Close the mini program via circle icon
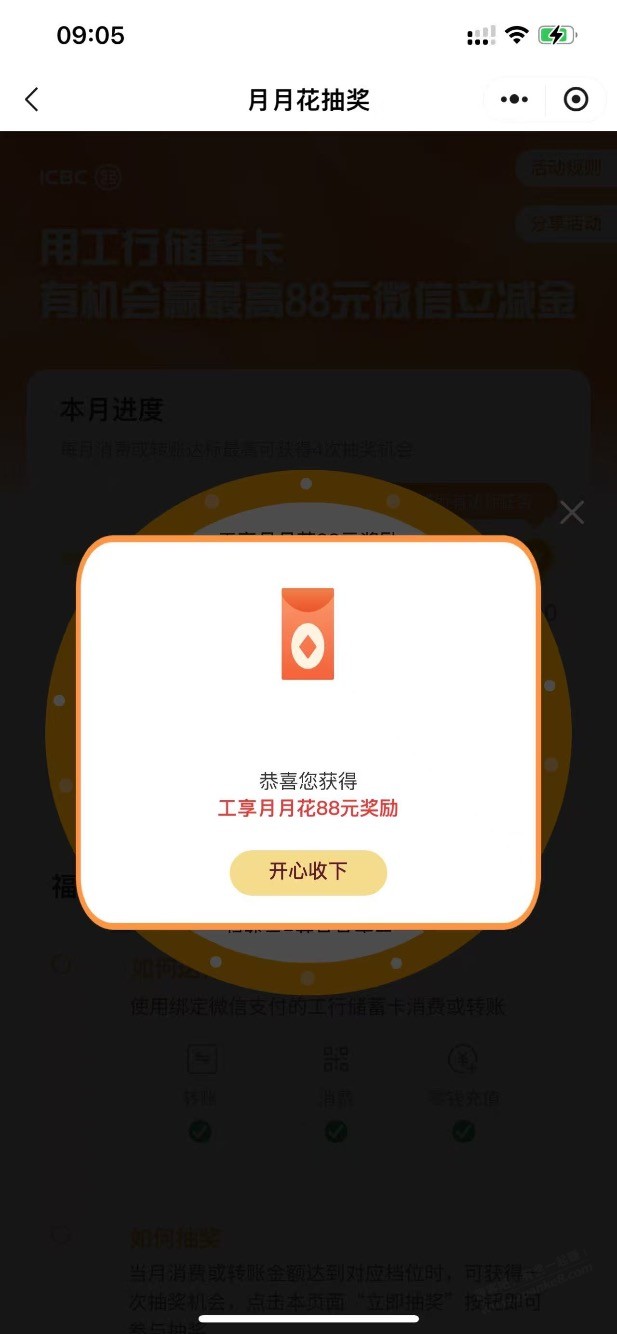 [576, 99]
